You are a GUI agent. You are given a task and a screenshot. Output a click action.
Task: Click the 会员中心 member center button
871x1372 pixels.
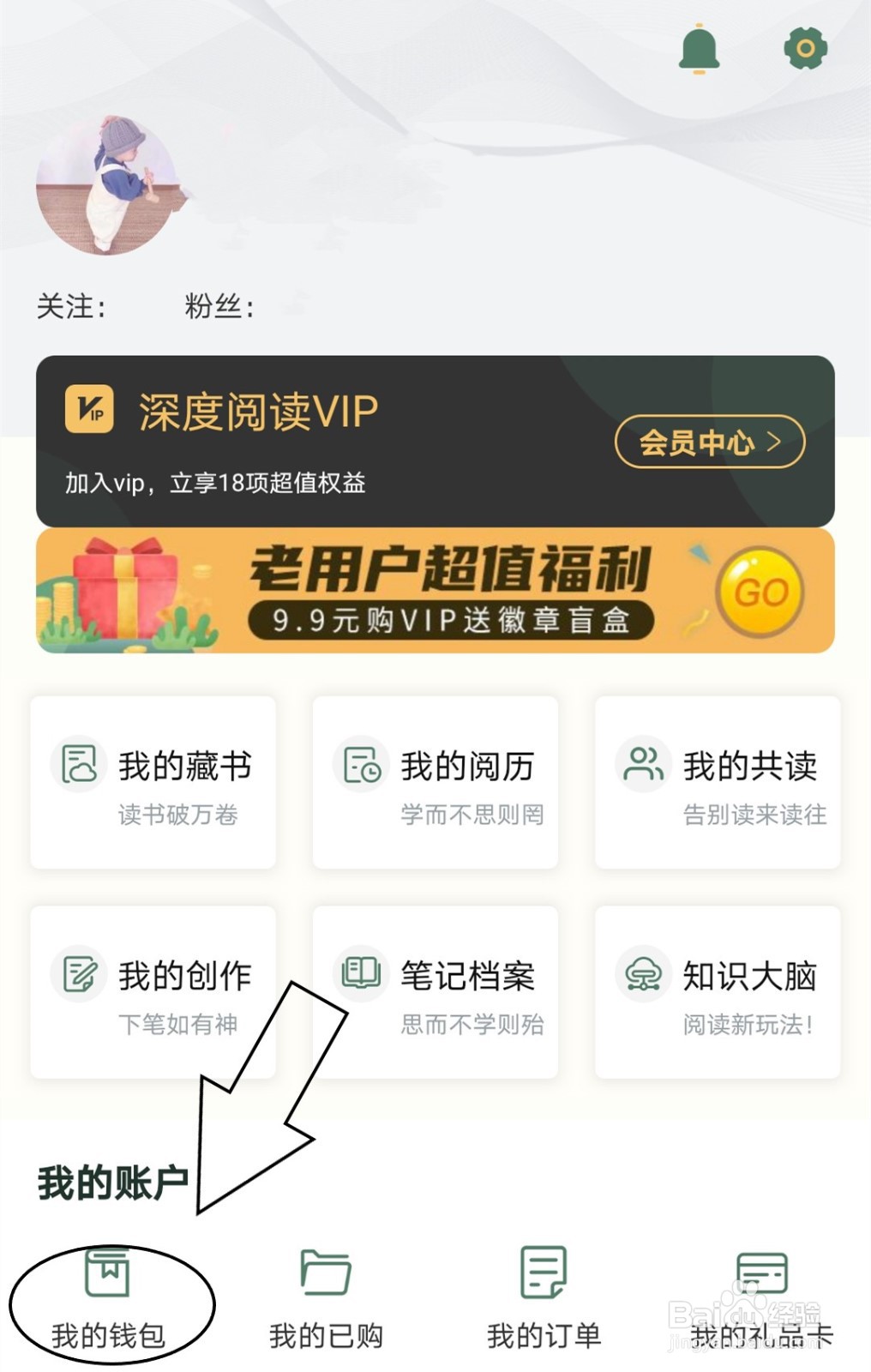pyautogui.click(x=696, y=442)
